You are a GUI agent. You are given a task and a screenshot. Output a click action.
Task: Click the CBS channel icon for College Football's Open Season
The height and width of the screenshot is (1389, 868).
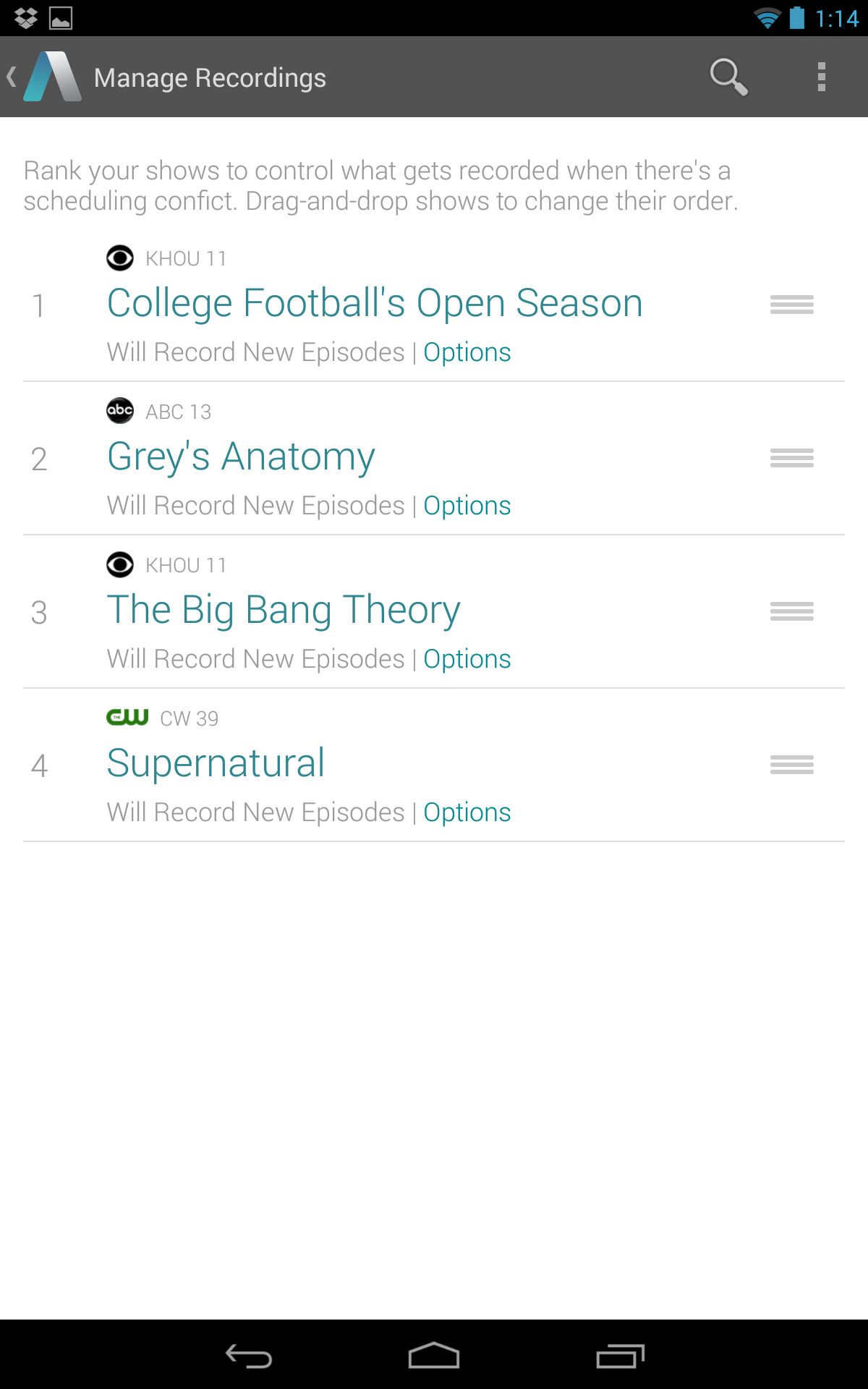point(119,258)
